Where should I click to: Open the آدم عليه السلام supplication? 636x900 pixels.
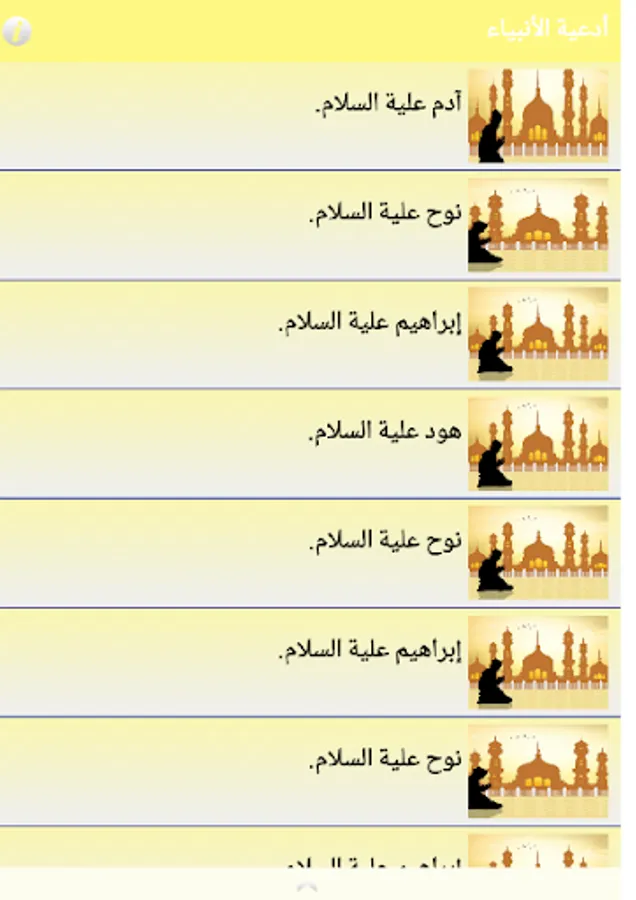(310, 116)
